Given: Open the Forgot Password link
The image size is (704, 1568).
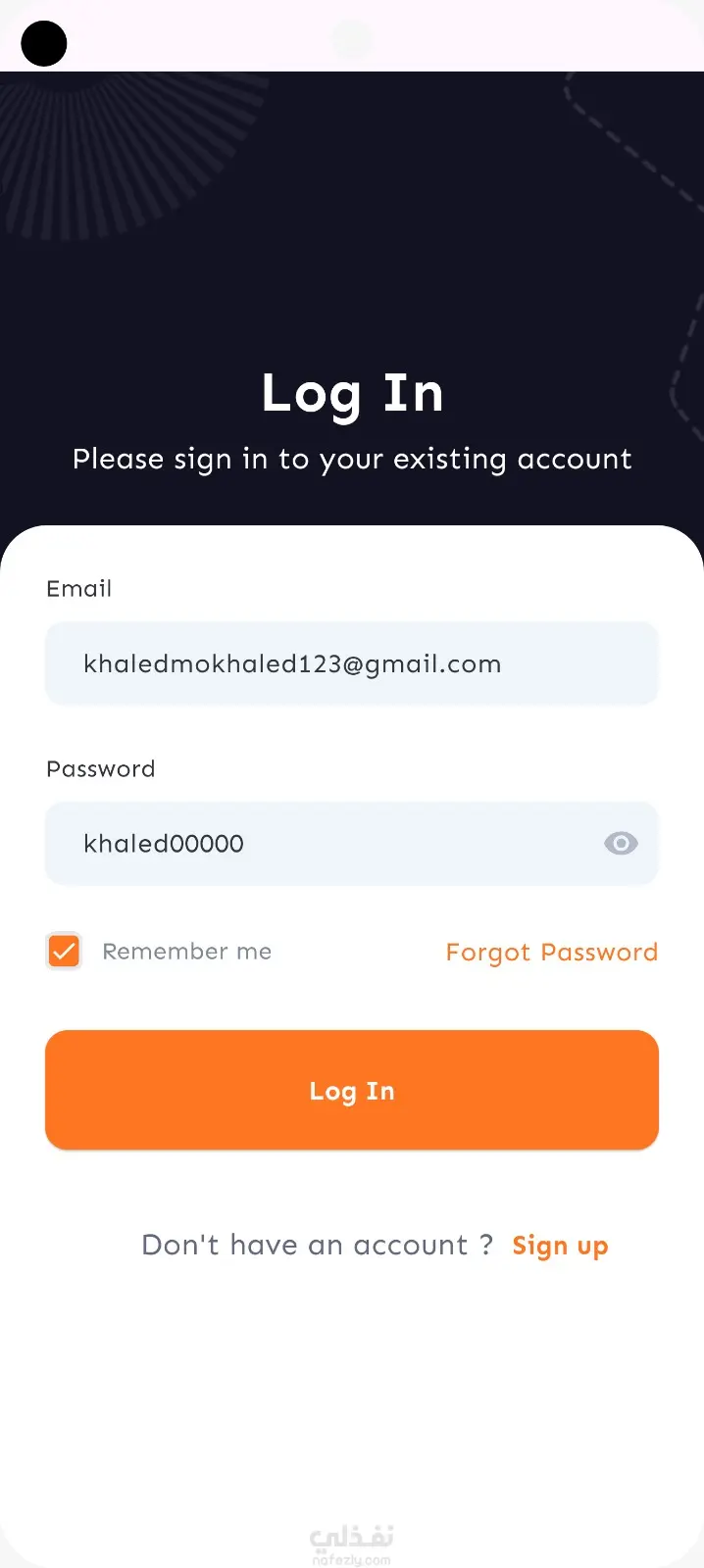Looking at the screenshot, I should [551, 953].
